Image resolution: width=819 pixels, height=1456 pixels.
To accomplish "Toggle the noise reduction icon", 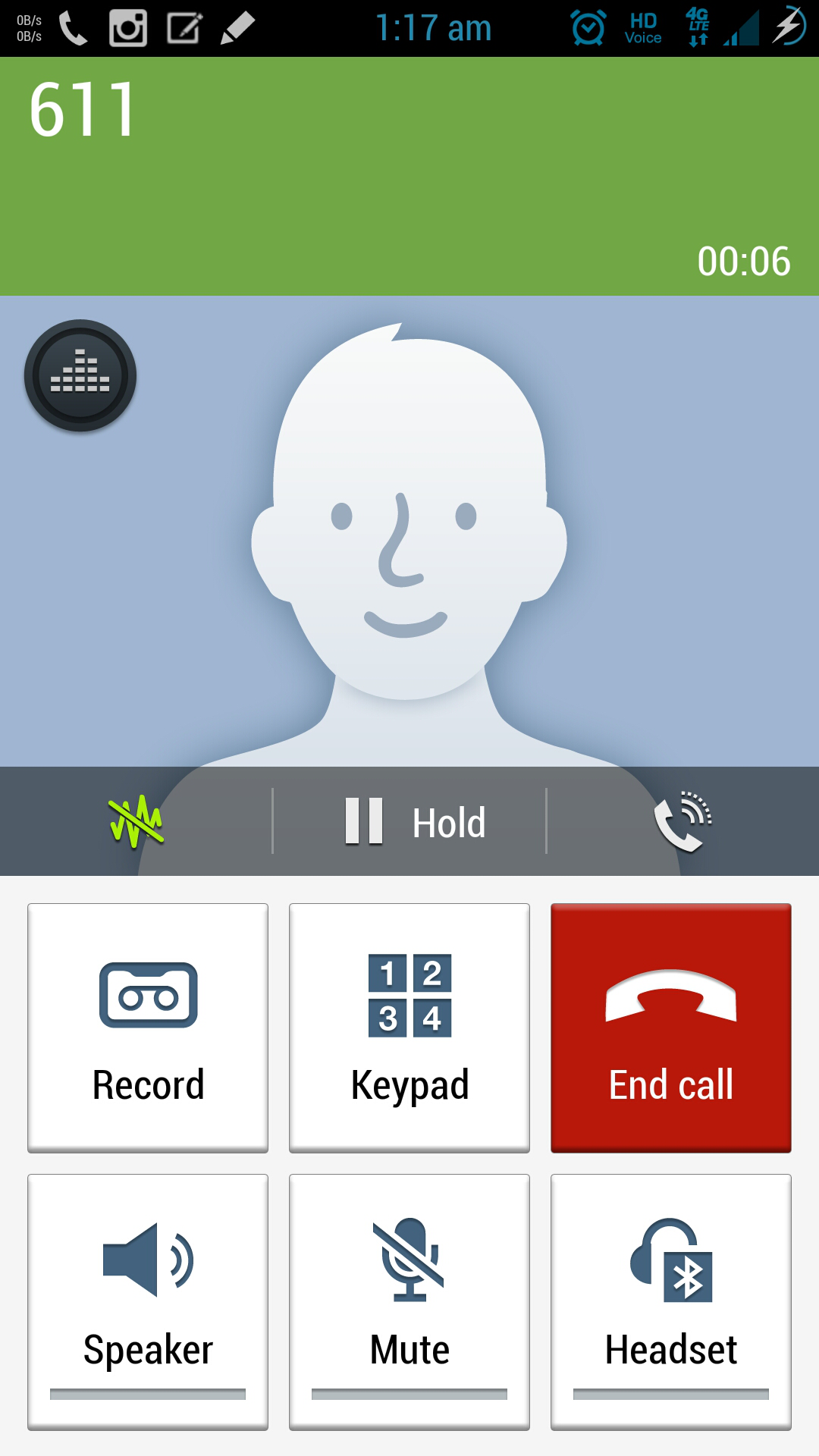I will 136,822.
